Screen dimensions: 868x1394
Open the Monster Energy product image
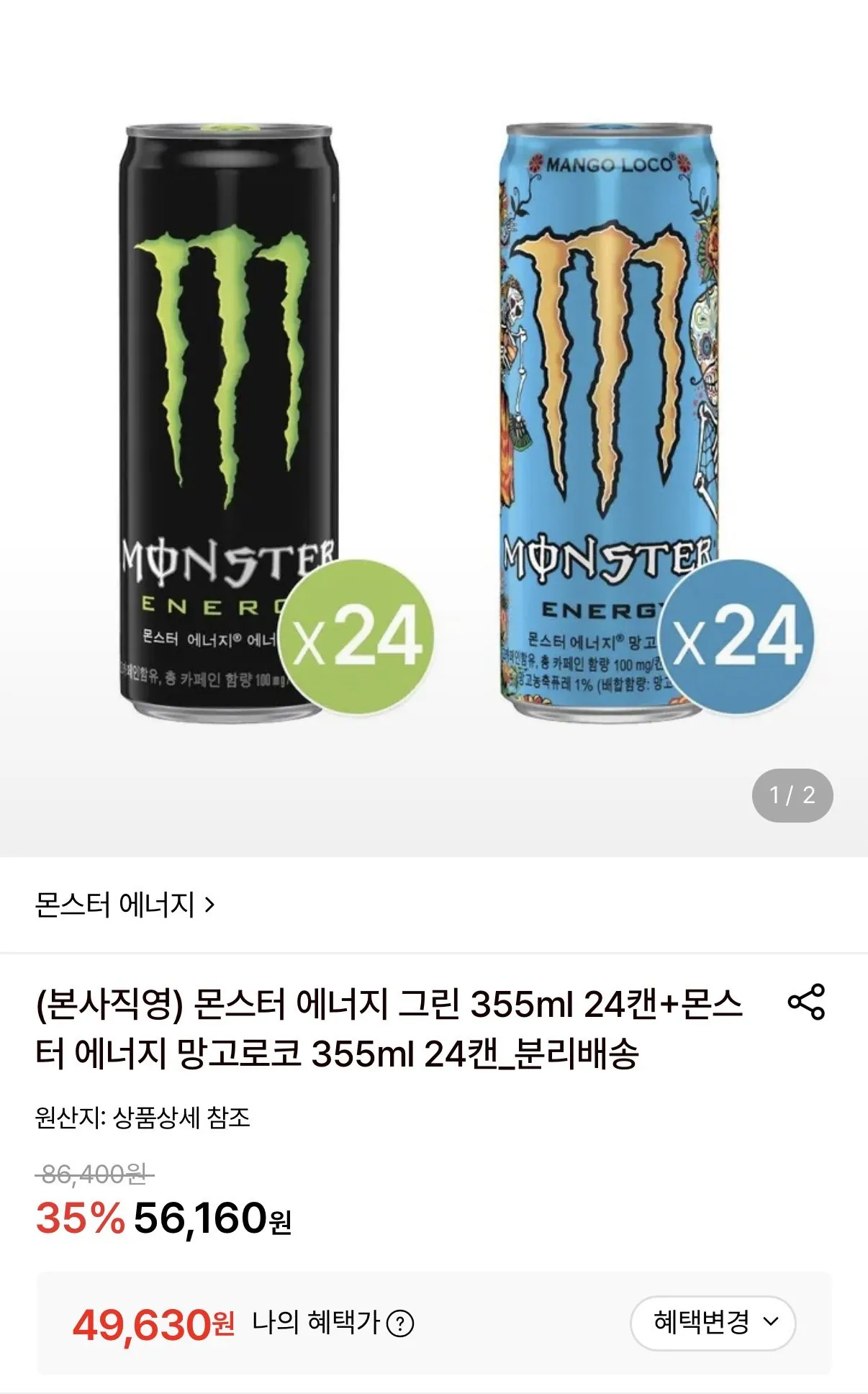coord(434,428)
